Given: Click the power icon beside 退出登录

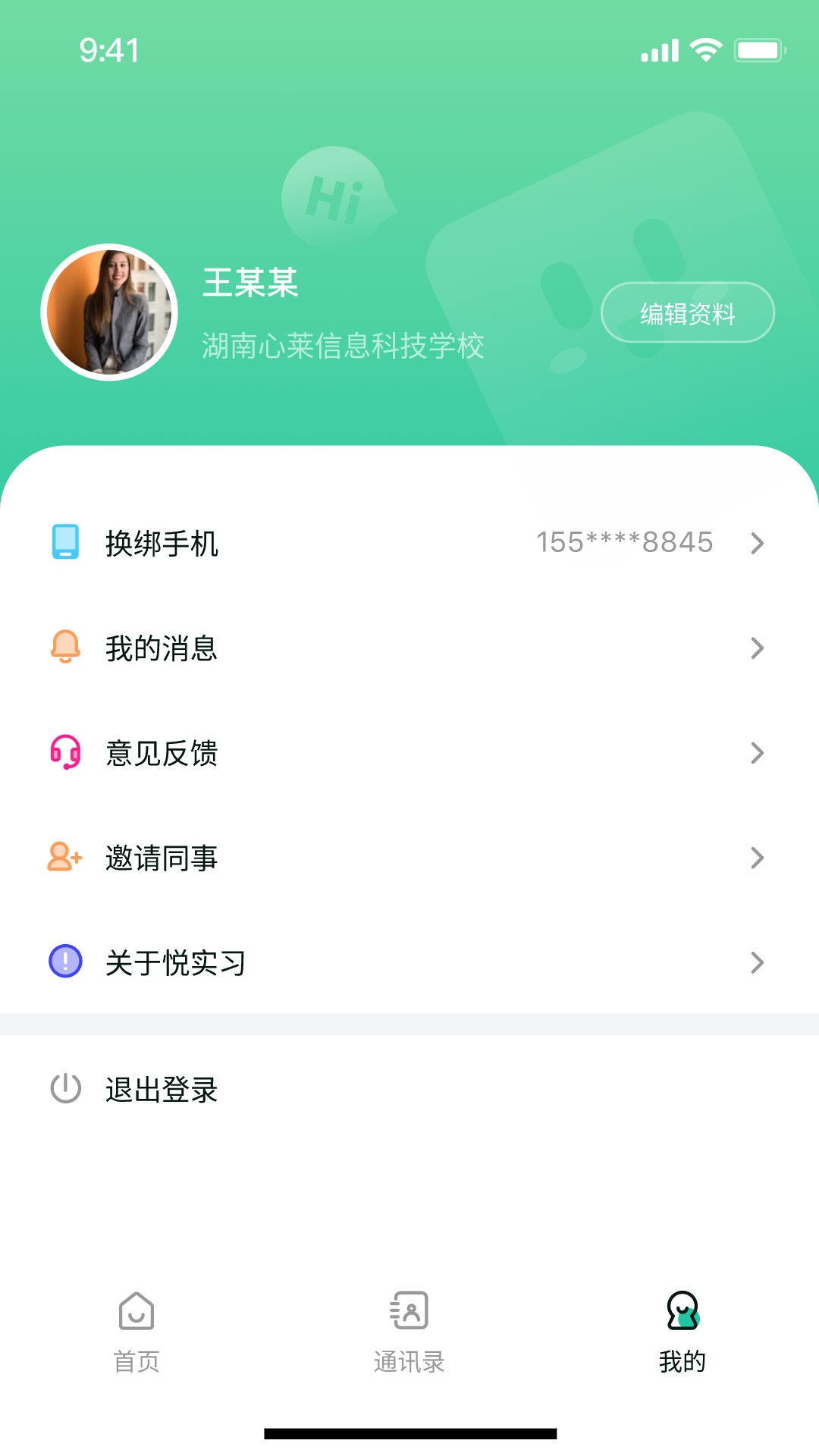Looking at the screenshot, I should pos(65,1090).
